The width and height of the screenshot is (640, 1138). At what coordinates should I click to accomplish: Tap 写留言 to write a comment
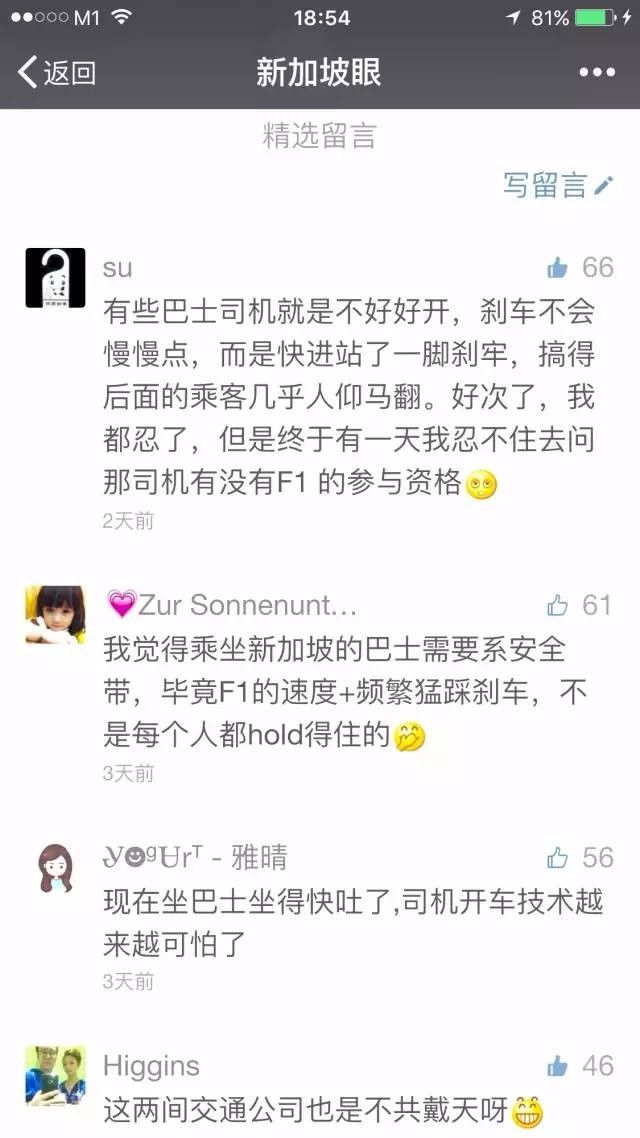(557, 185)
